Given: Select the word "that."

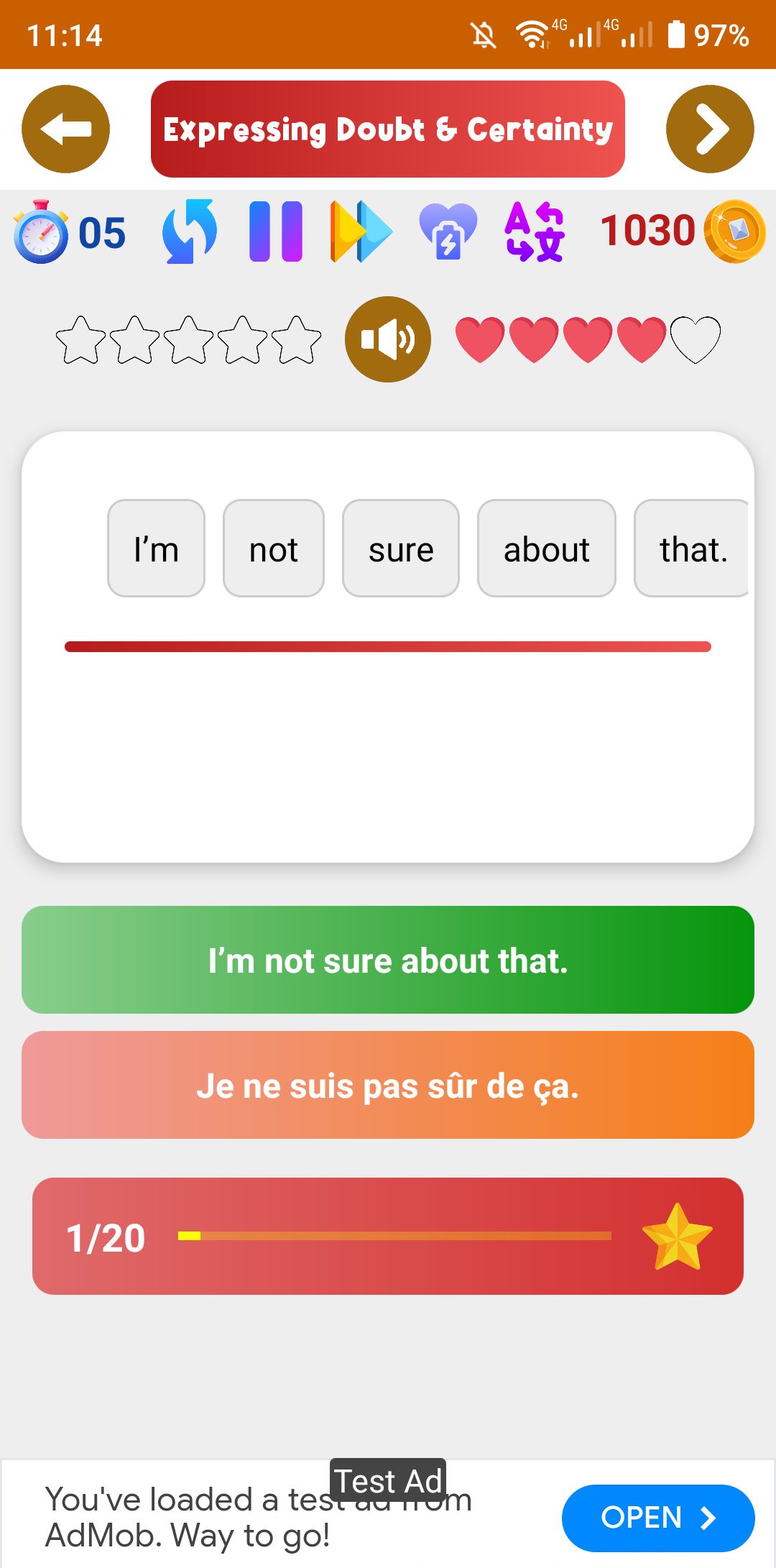Looking at the screenshot, I should (692, 549).
